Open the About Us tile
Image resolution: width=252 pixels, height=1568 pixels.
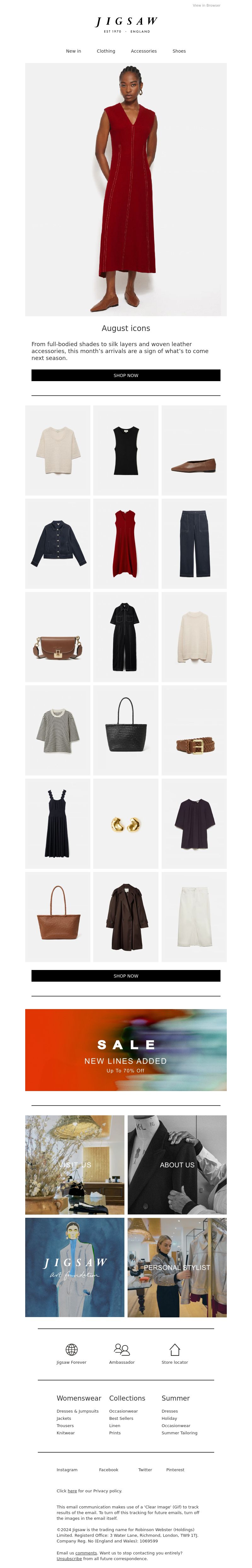pyautogui.click(x=177, y=1164)
